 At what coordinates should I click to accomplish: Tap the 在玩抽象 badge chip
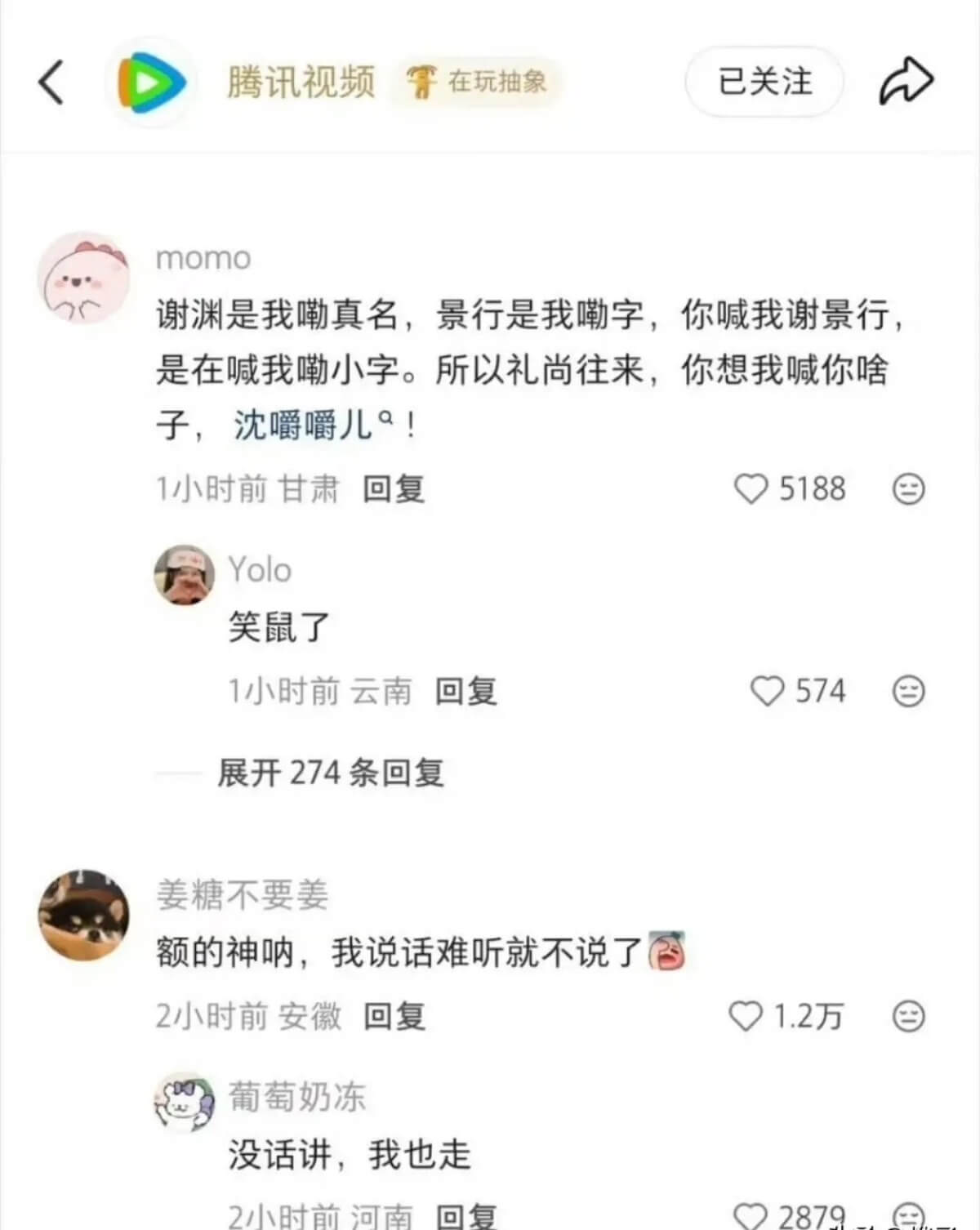tap(477, 82)
